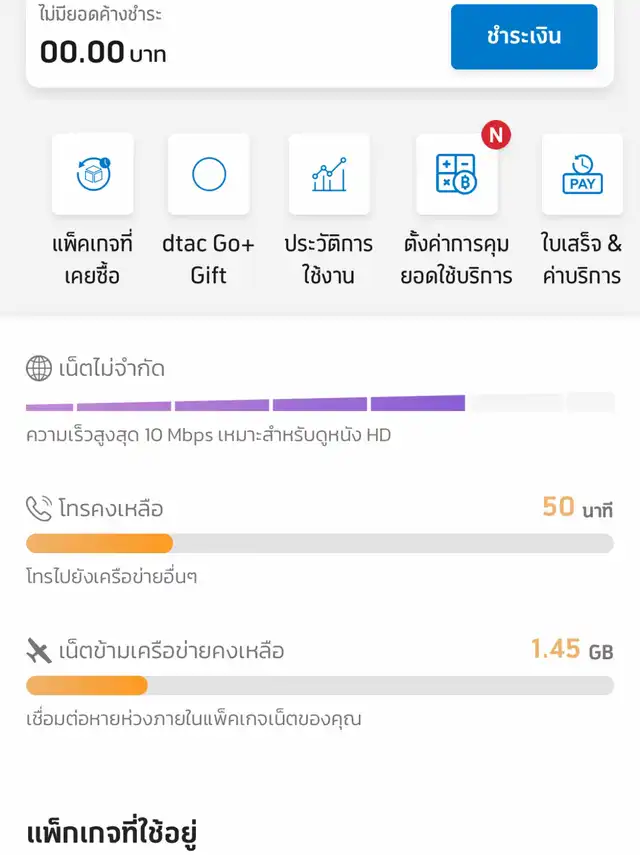This screenshot has width=640, height=855.
Task: Open ใบเสร็จ & ค่าบริการ receipts
Action: pos(582,175)
